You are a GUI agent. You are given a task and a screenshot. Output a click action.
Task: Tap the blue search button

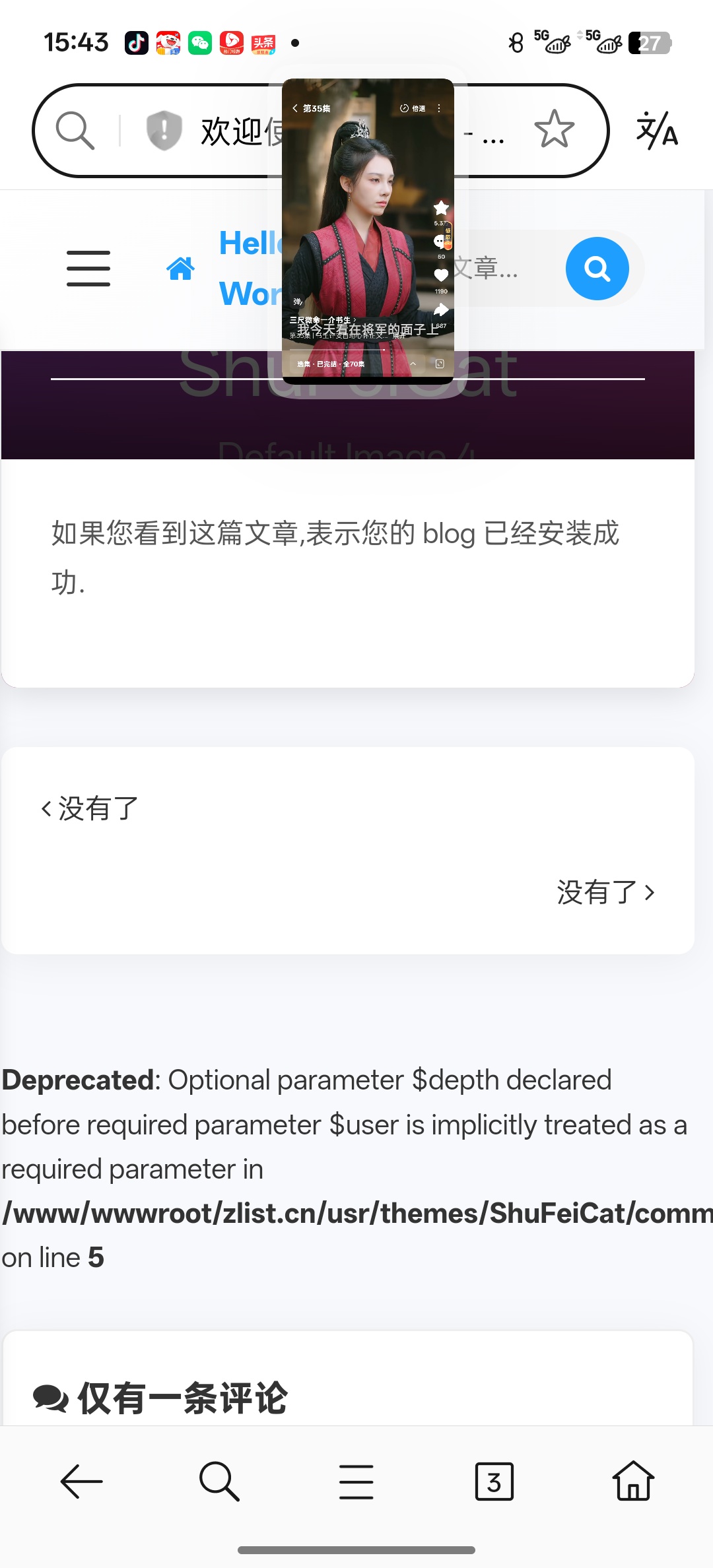tap(597, 269)
